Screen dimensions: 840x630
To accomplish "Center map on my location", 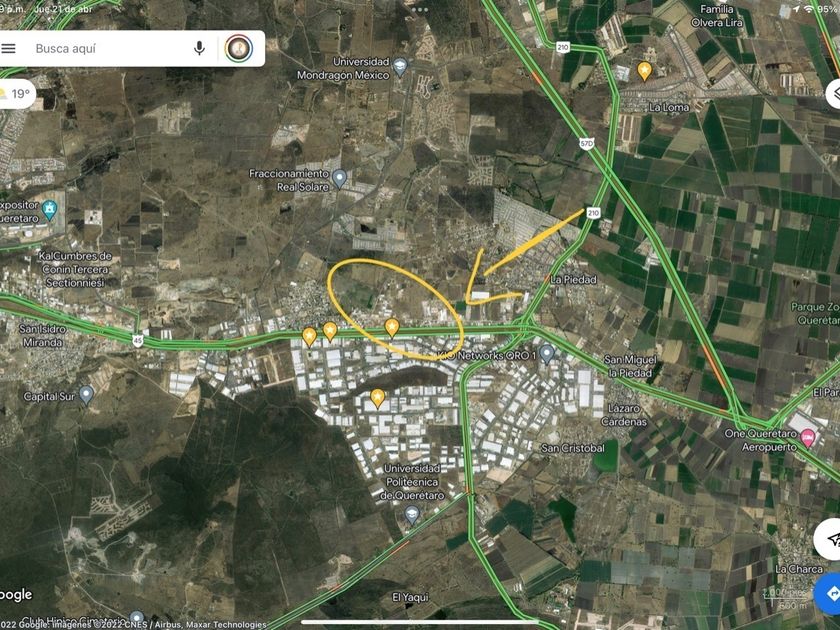I will (829, 538).
